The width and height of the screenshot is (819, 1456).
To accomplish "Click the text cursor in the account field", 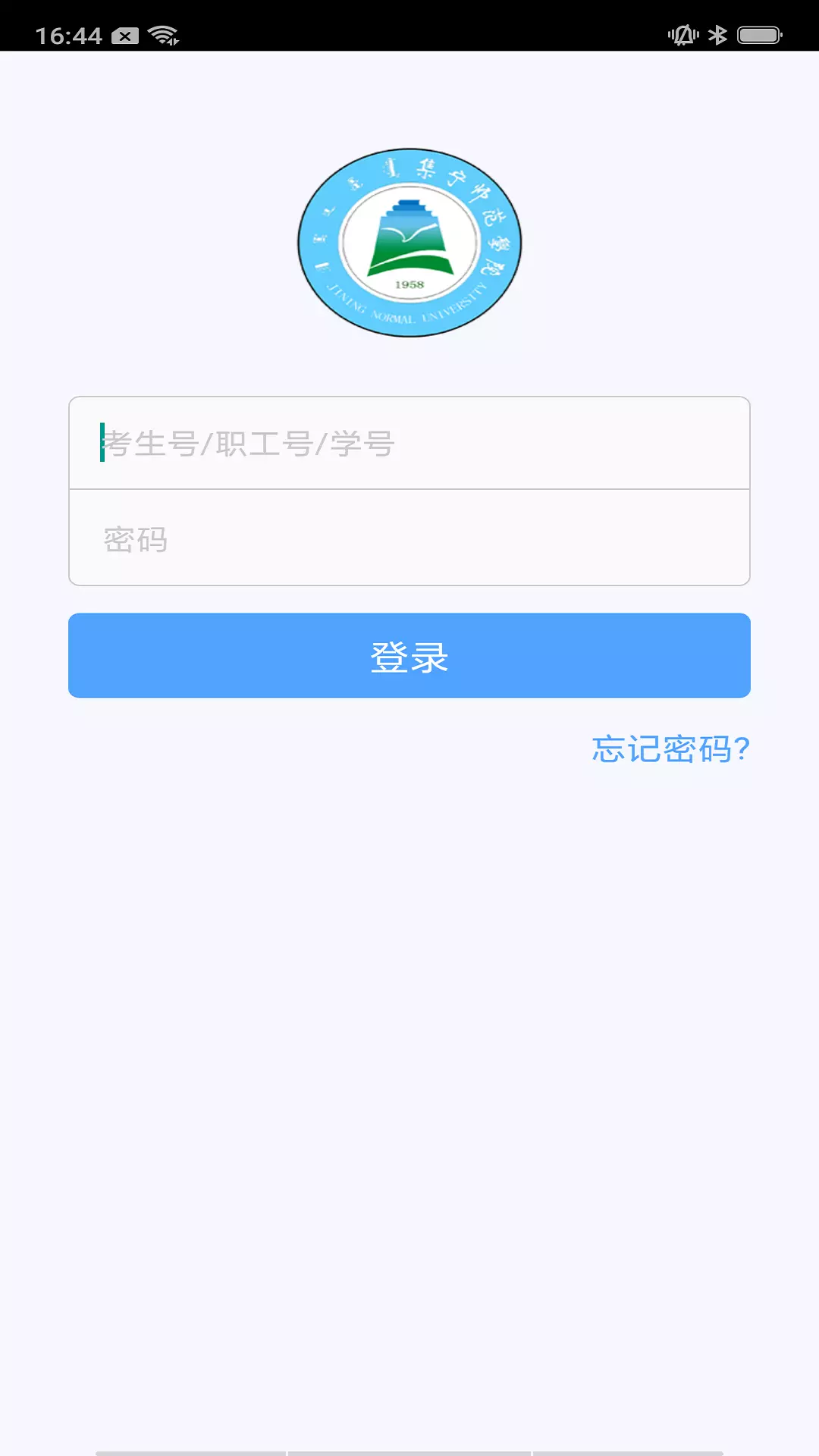I will [101, 442].
